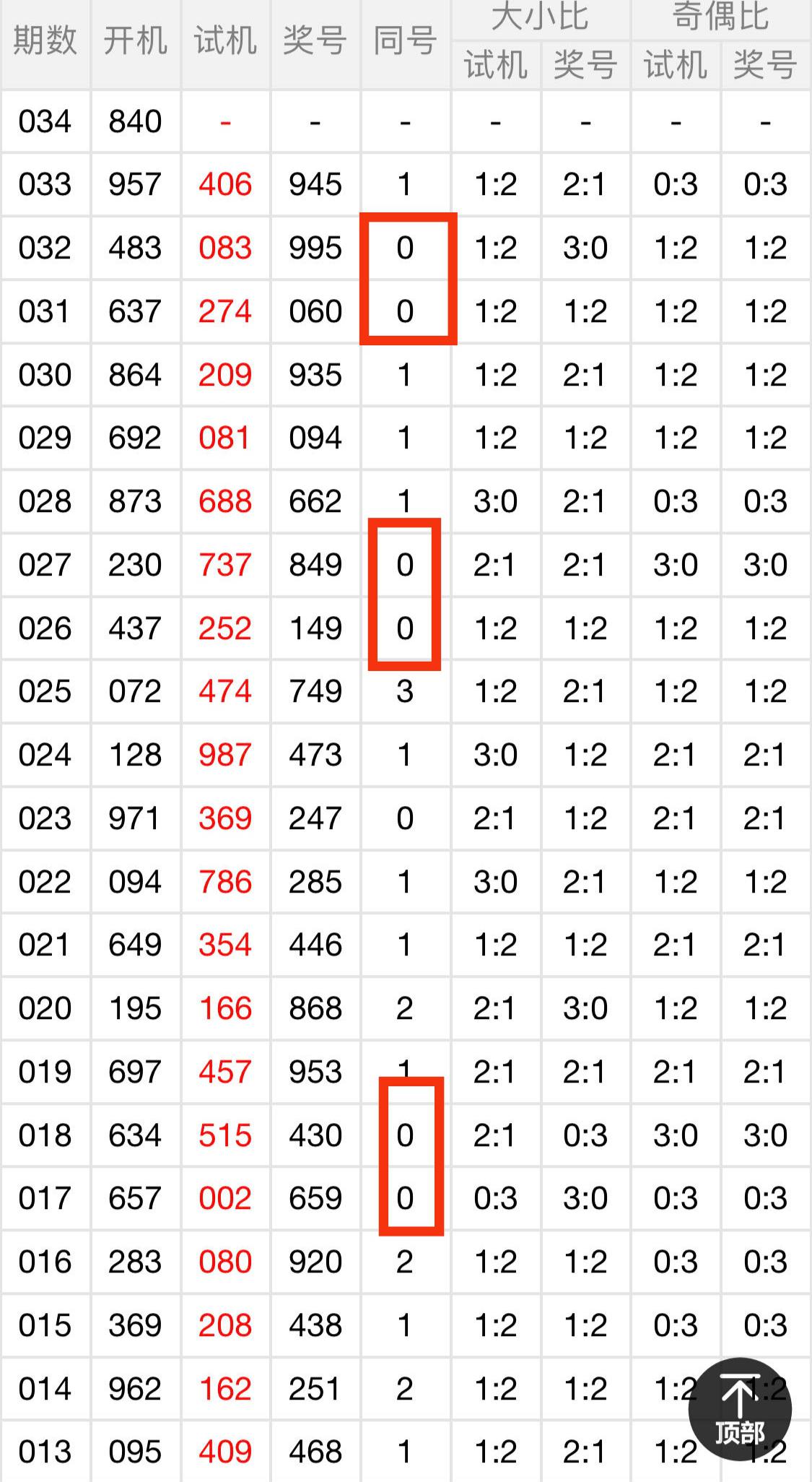
Task: Tap the 顶部 back-to-top button
Action: coord(740,1409)
